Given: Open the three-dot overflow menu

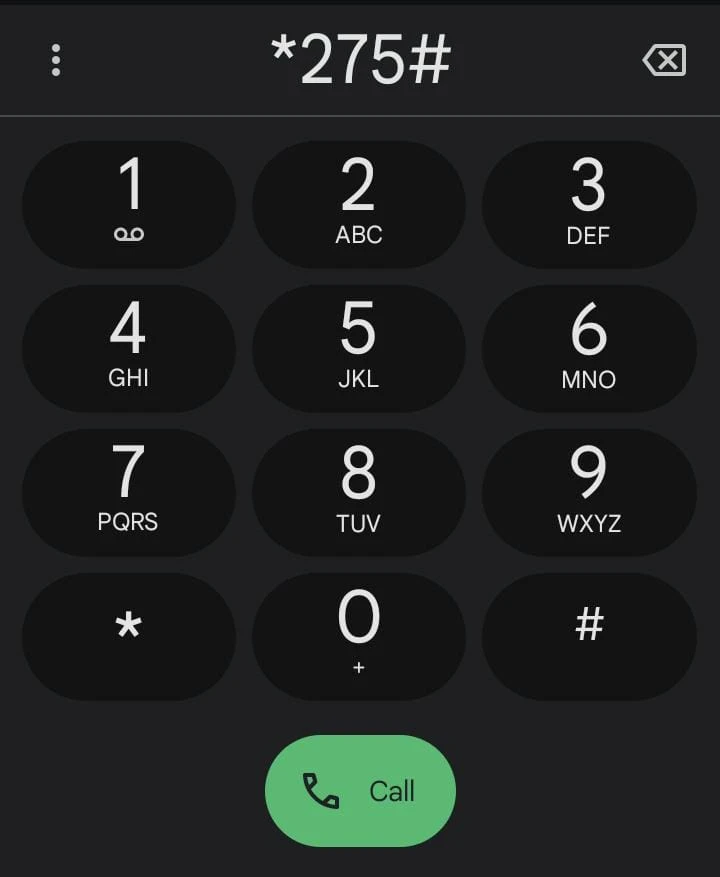Looking at the screenshot, I should tap(56, 60).
